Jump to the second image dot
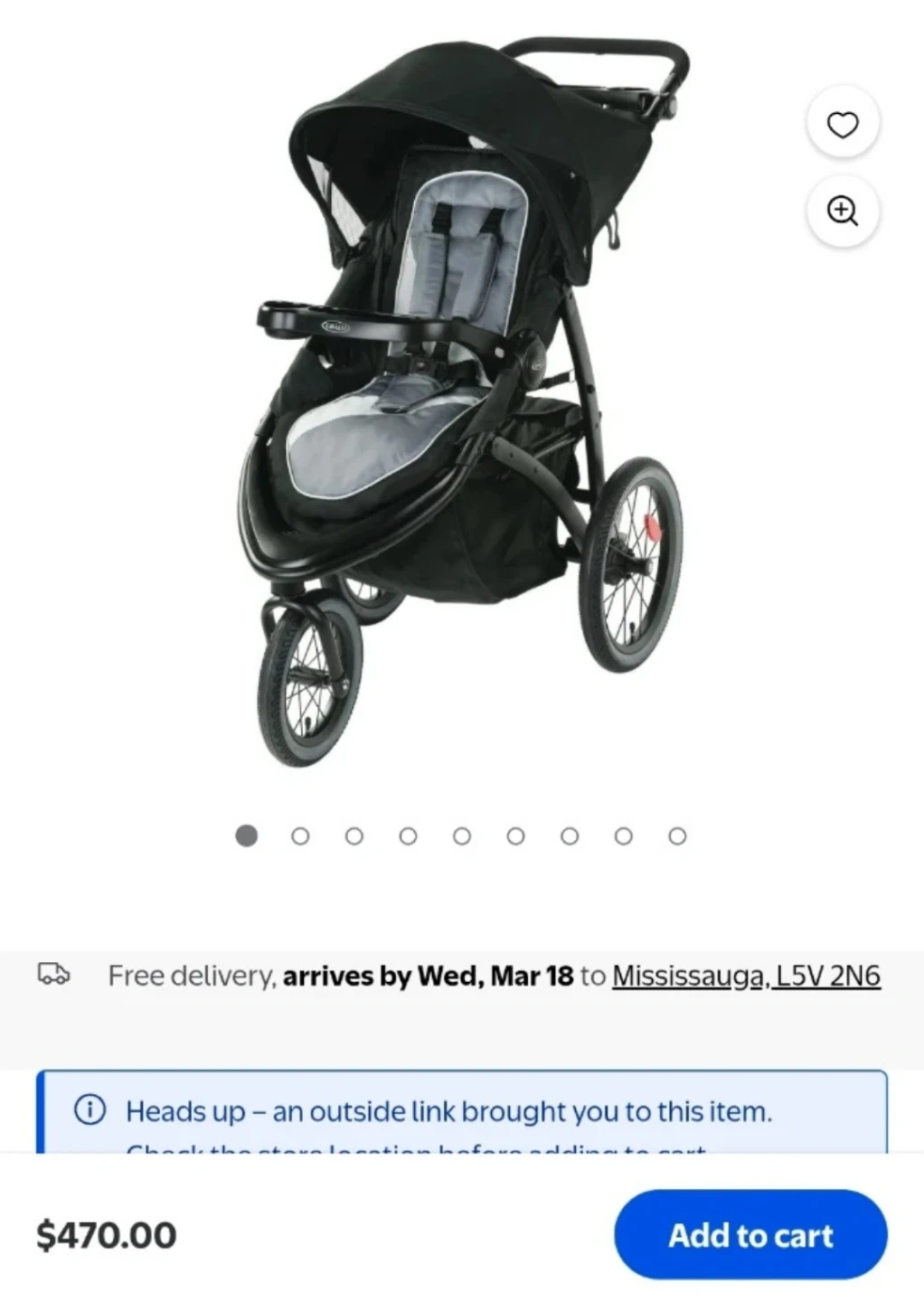The image size is (924, 1302). tap(300, 836)
